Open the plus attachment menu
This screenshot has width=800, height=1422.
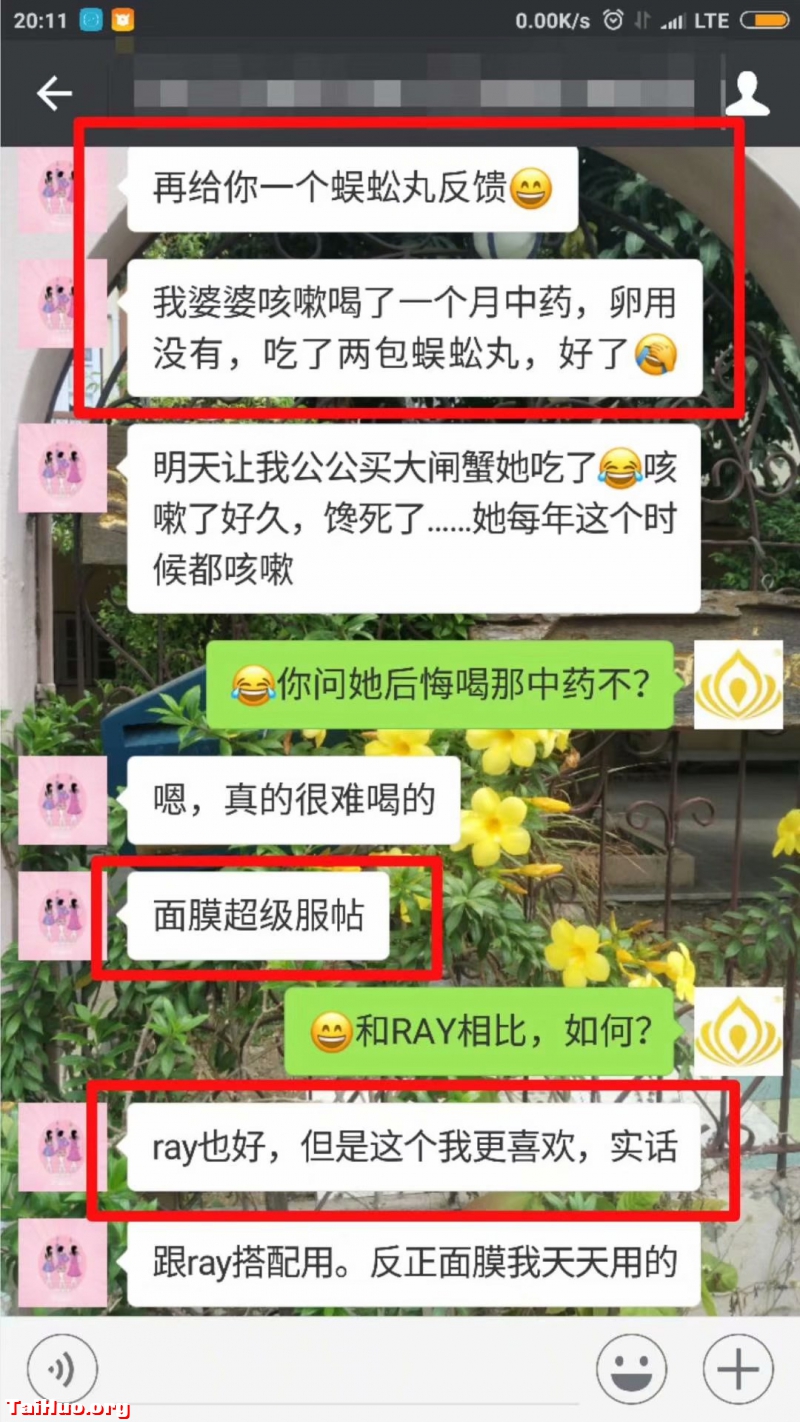coord(738,1369)
